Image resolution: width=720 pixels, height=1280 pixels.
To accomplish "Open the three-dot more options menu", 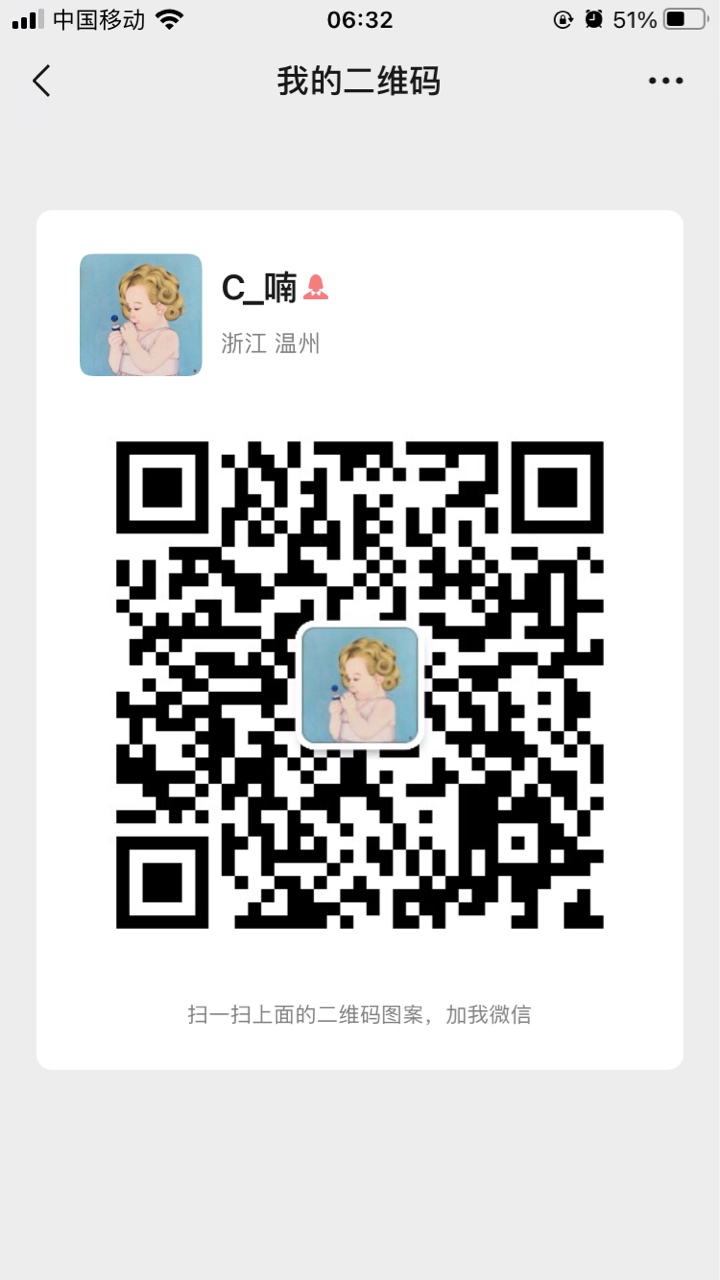I will pyautogui.click(x=665, y=81).
